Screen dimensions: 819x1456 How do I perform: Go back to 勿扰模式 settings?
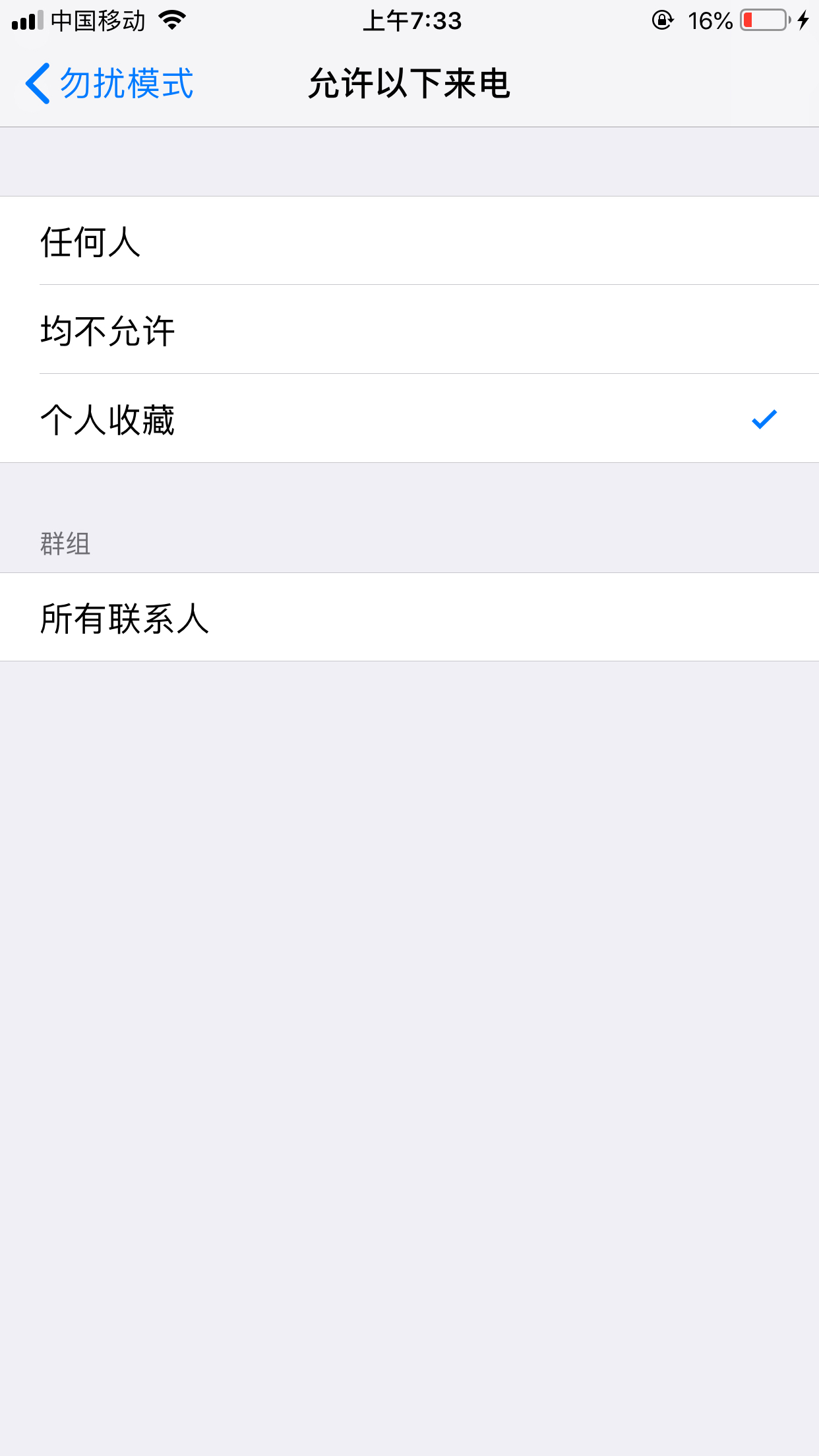tap(109, 84)
